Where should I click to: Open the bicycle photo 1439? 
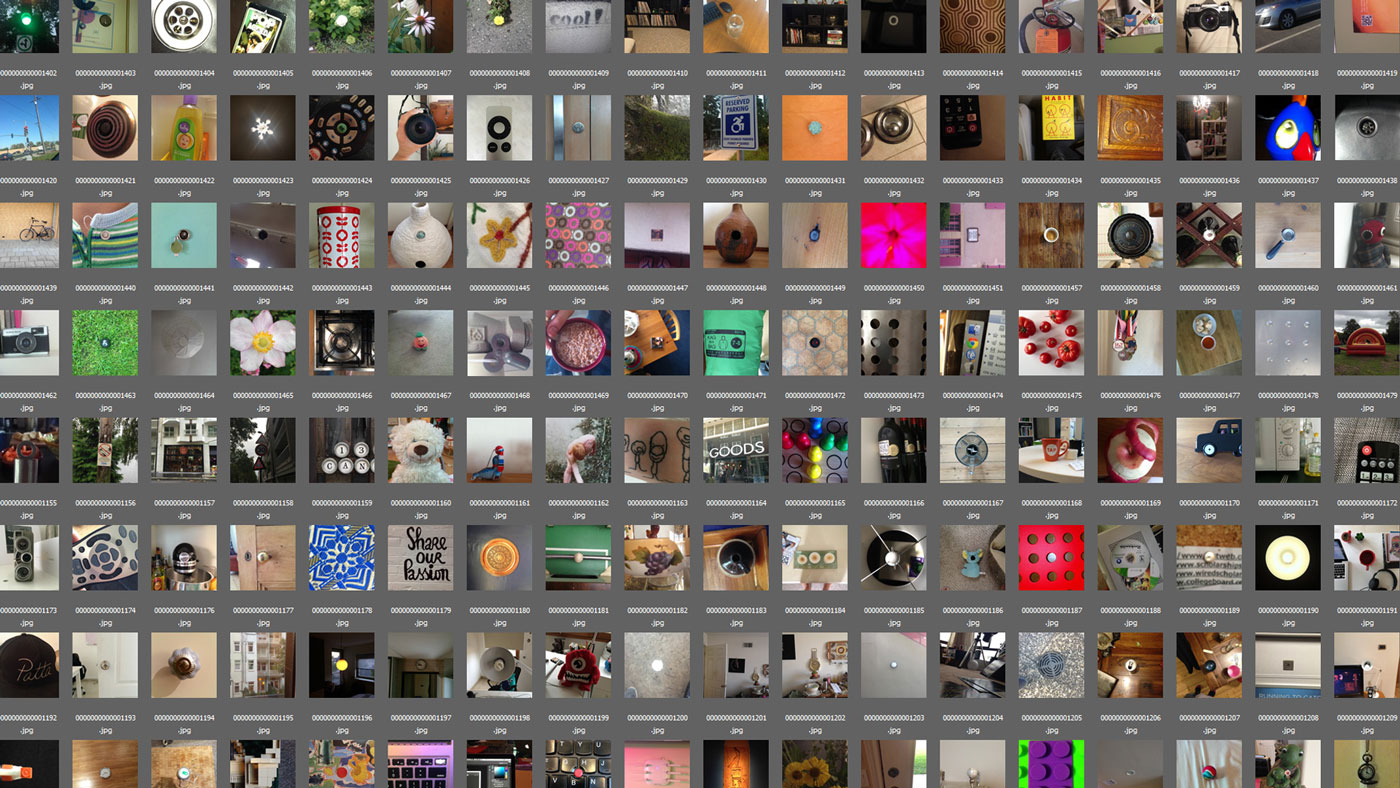coord(29,235)
